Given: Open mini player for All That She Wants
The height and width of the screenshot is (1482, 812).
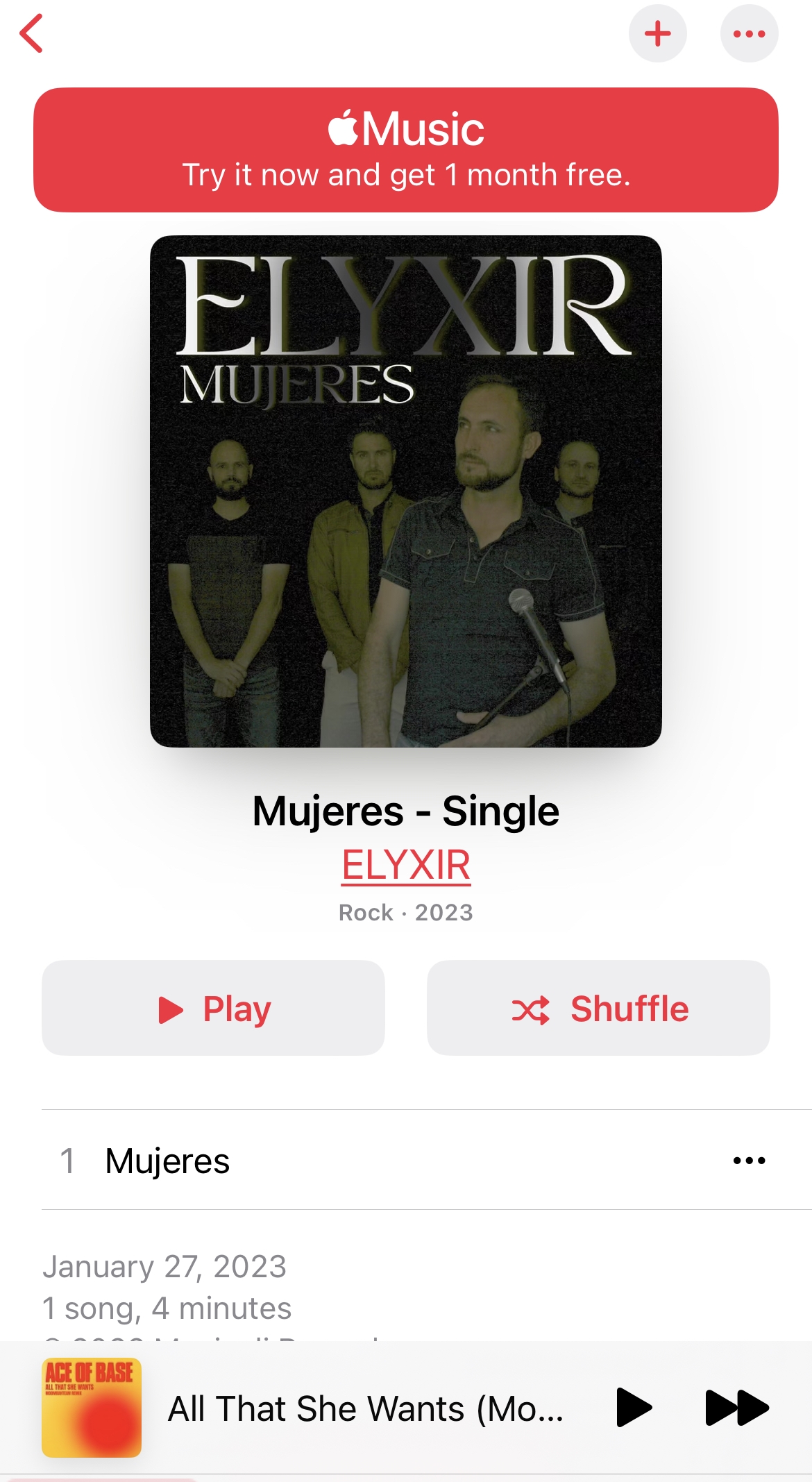Looking at the screenshot, I should (x=364, y=1409).
